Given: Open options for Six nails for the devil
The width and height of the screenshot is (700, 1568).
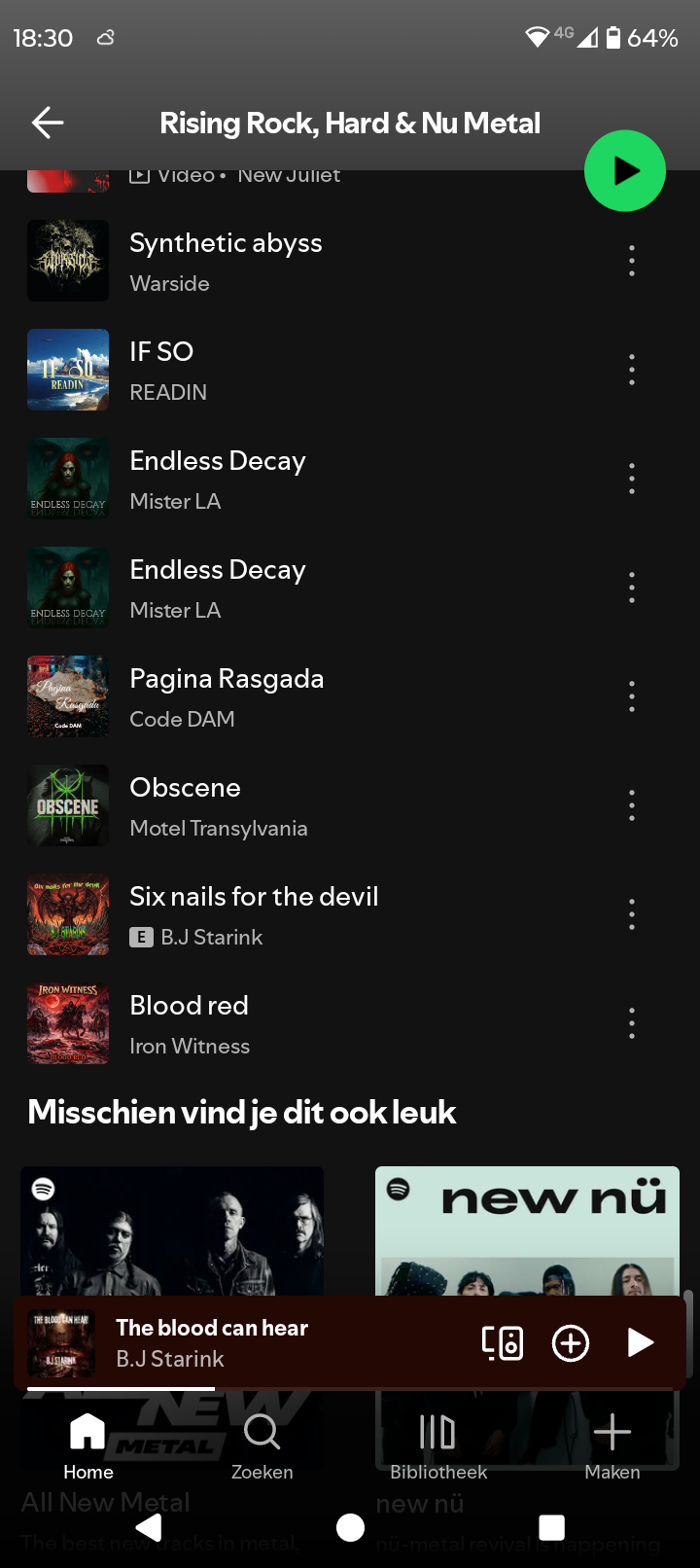Looking at the screenshot, I should pyautogui.click(x=632, y=914).
